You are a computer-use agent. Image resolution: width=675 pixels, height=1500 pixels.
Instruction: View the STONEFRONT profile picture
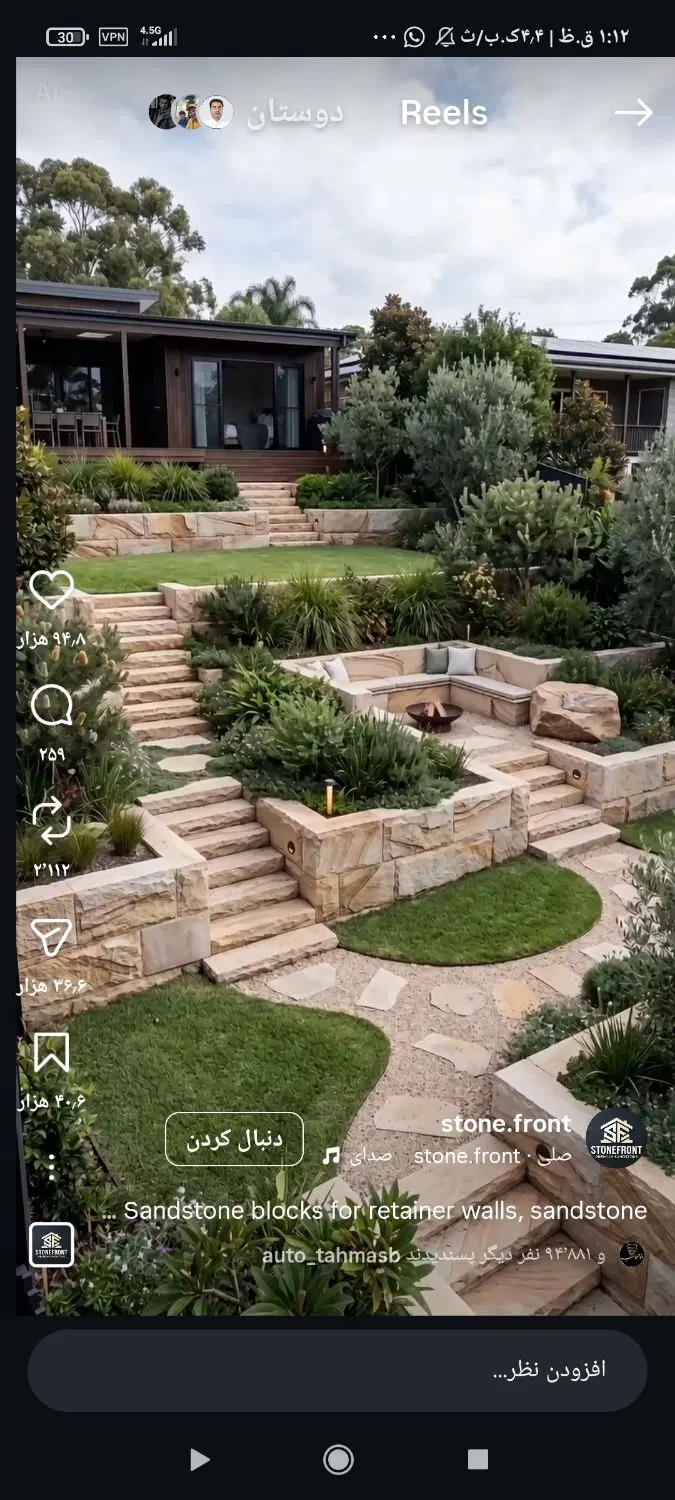click(x=616, y=1138)
